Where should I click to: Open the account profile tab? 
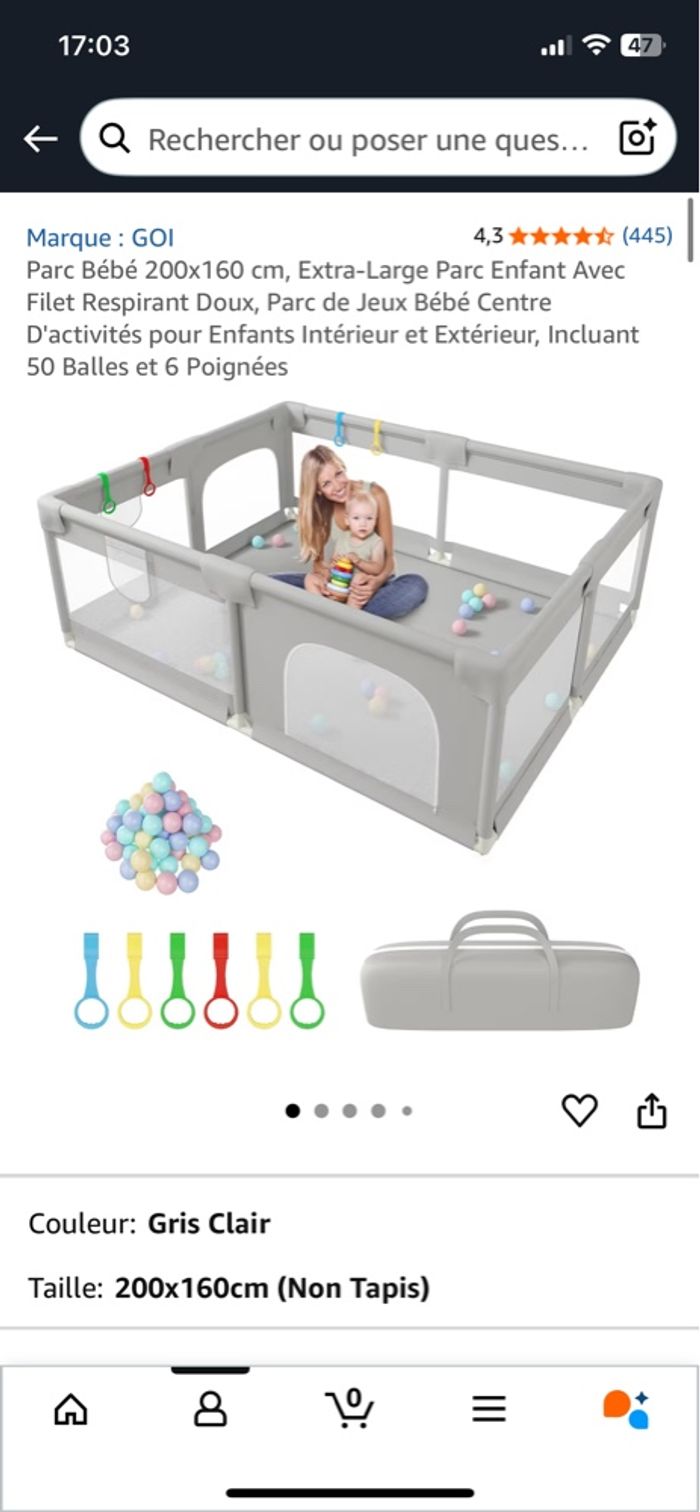coord(210,1409)
